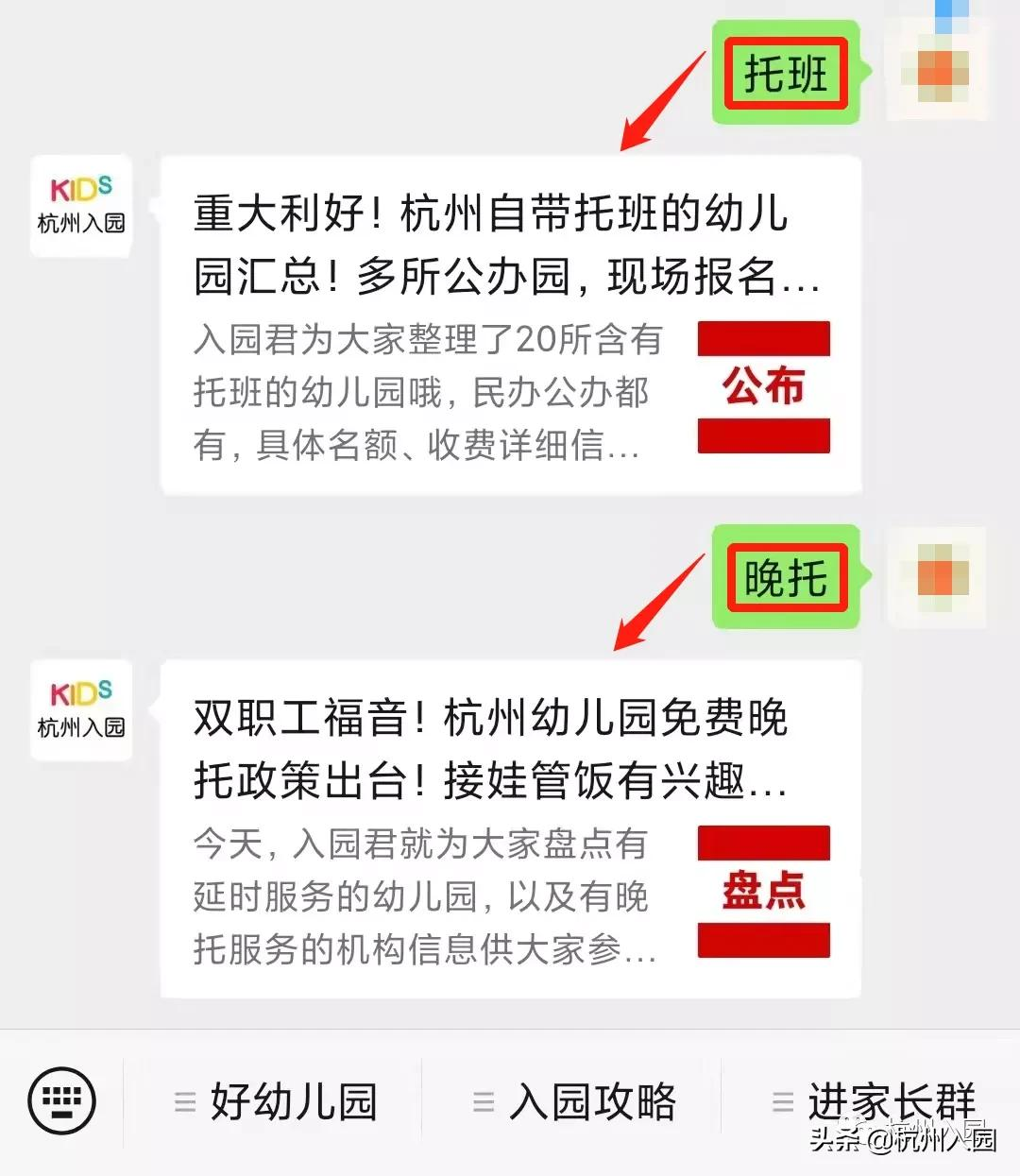Open the keyboard input icon at bottom left

(x=59, y=1101)
